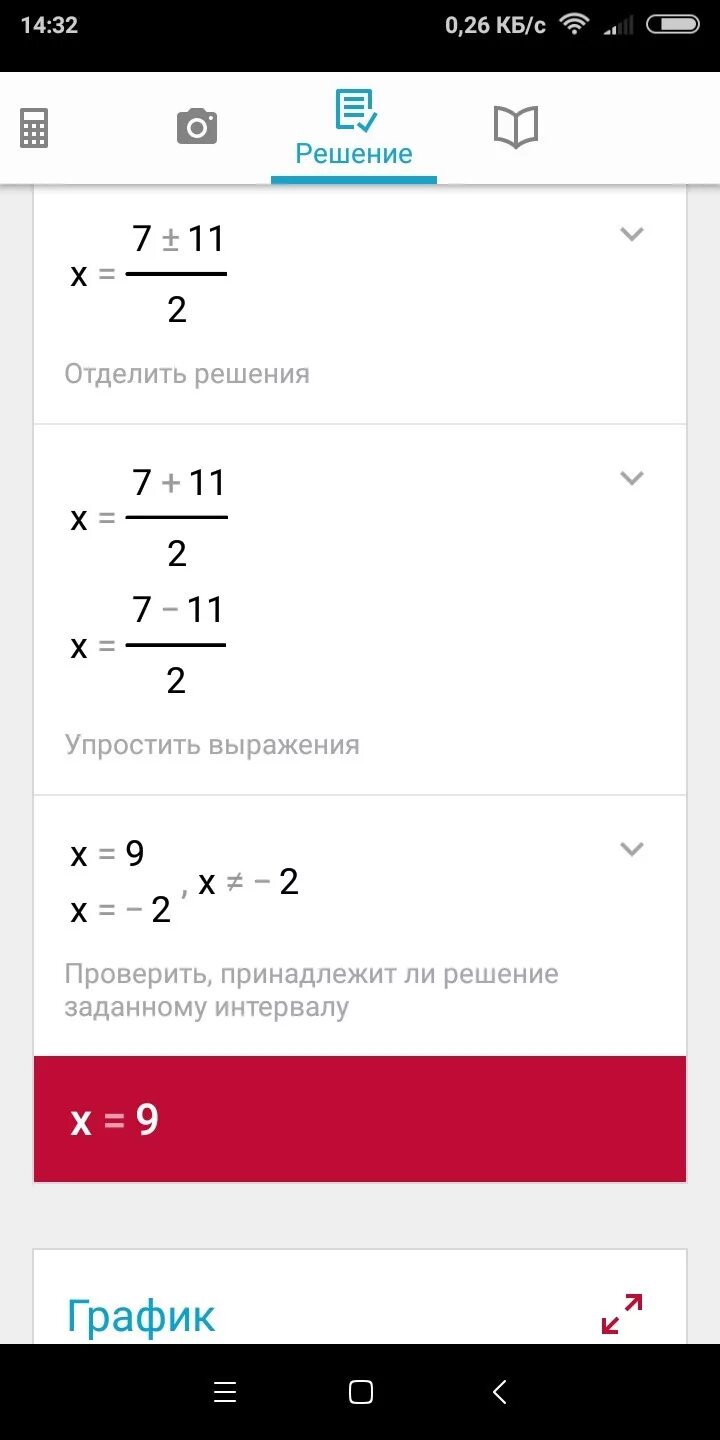Go back with the system back button
Viewport: 720px width, 1440px height.
coord(500,1392)
